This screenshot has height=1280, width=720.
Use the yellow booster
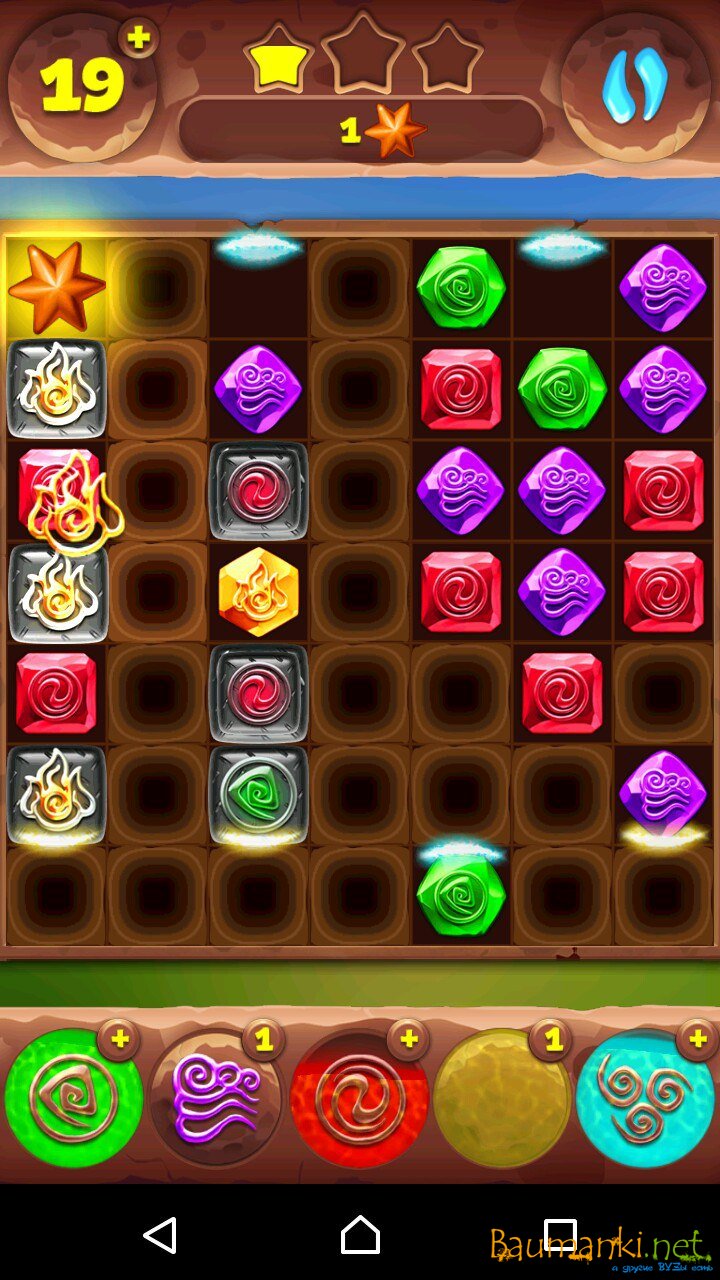[502, 1098]
